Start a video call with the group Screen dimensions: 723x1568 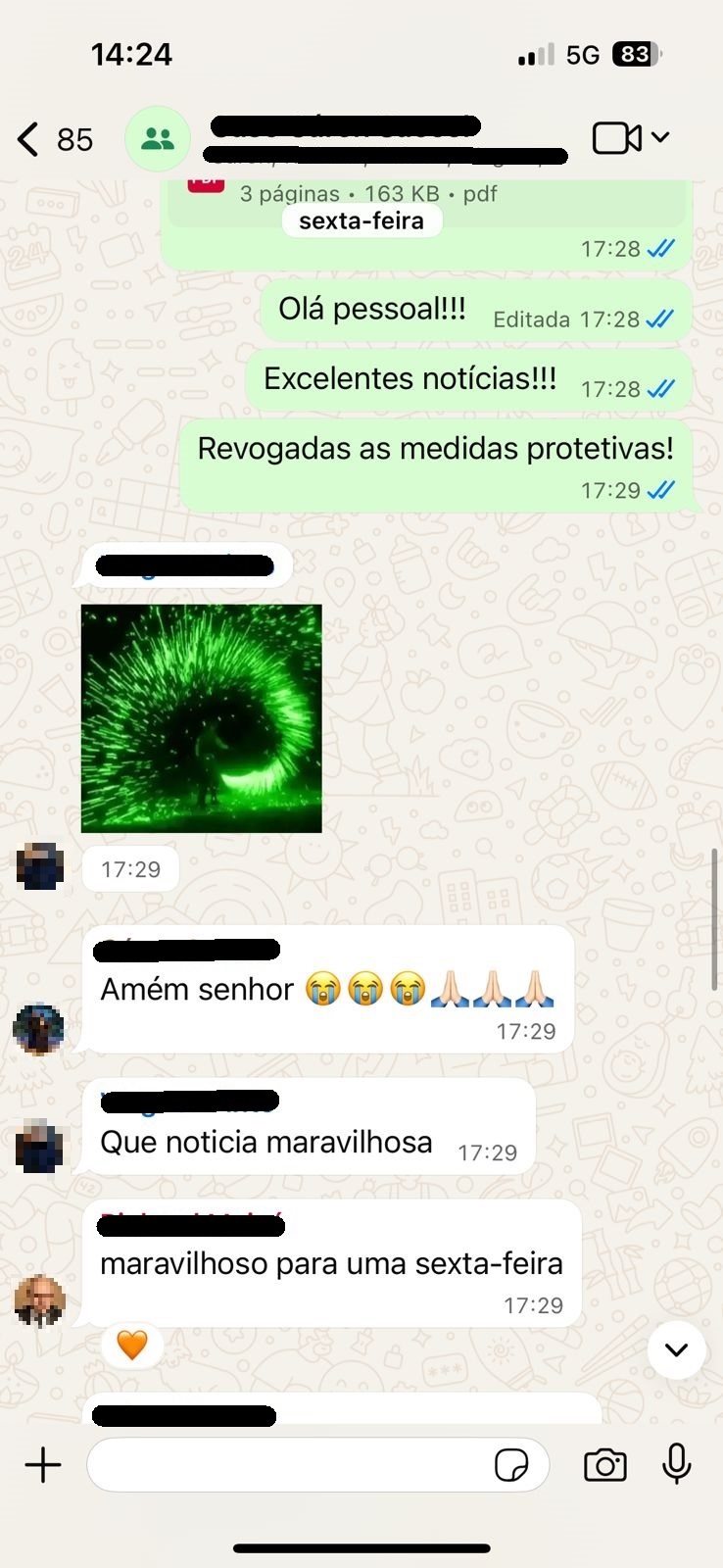tap(617, 138)
